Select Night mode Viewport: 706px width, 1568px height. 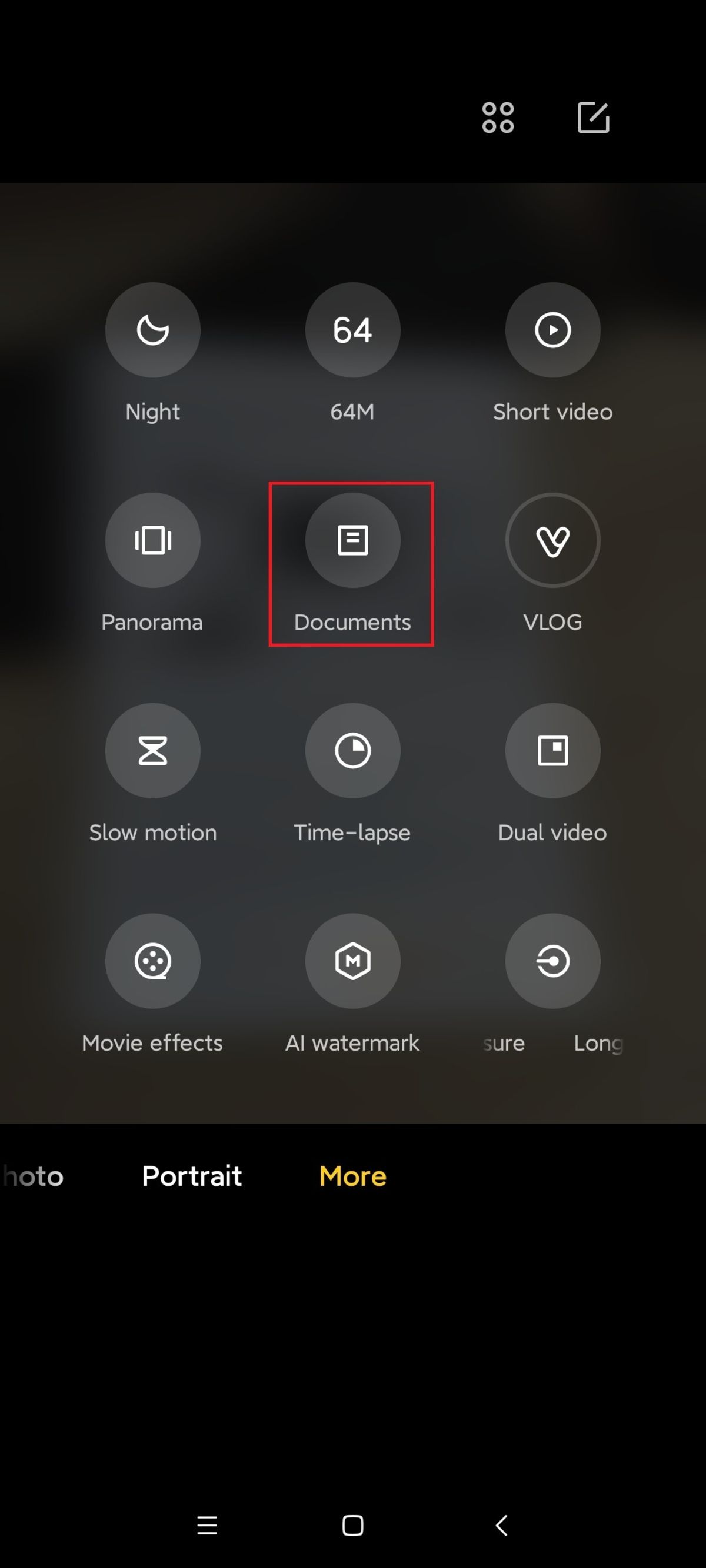coord(152,330)
